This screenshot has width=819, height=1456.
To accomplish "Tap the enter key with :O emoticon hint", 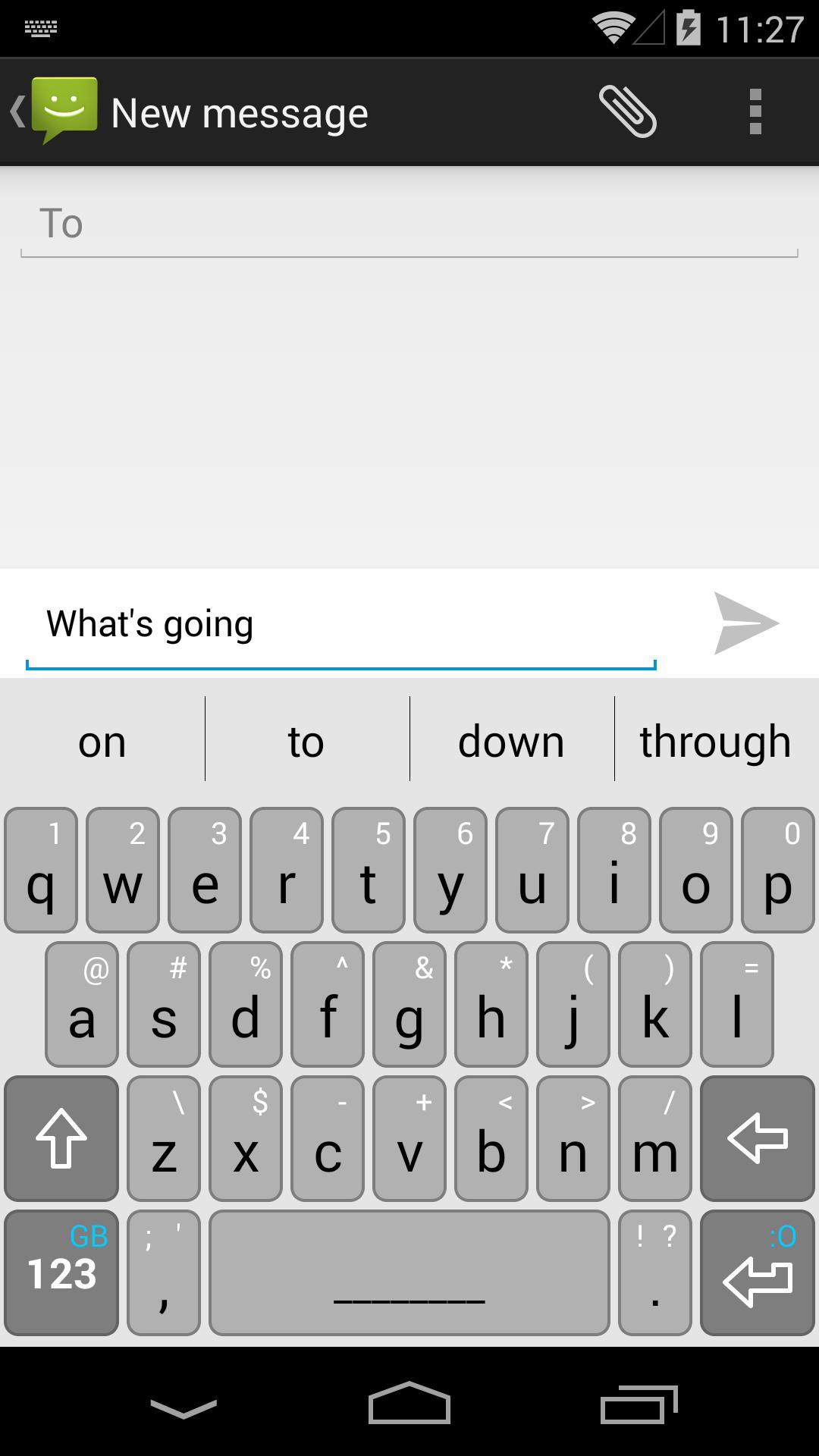I will (758, 1274).
